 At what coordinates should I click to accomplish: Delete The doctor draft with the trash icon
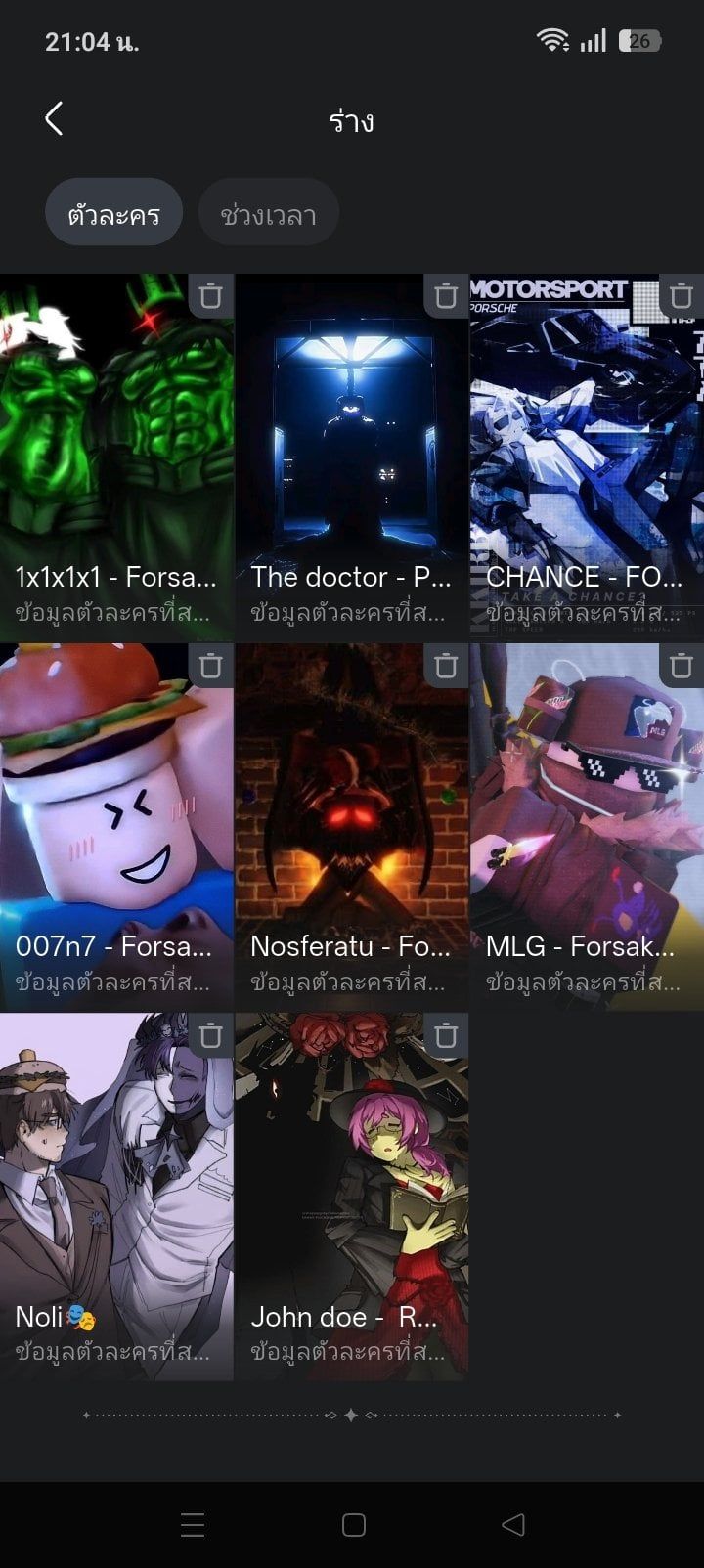(446, 295)
